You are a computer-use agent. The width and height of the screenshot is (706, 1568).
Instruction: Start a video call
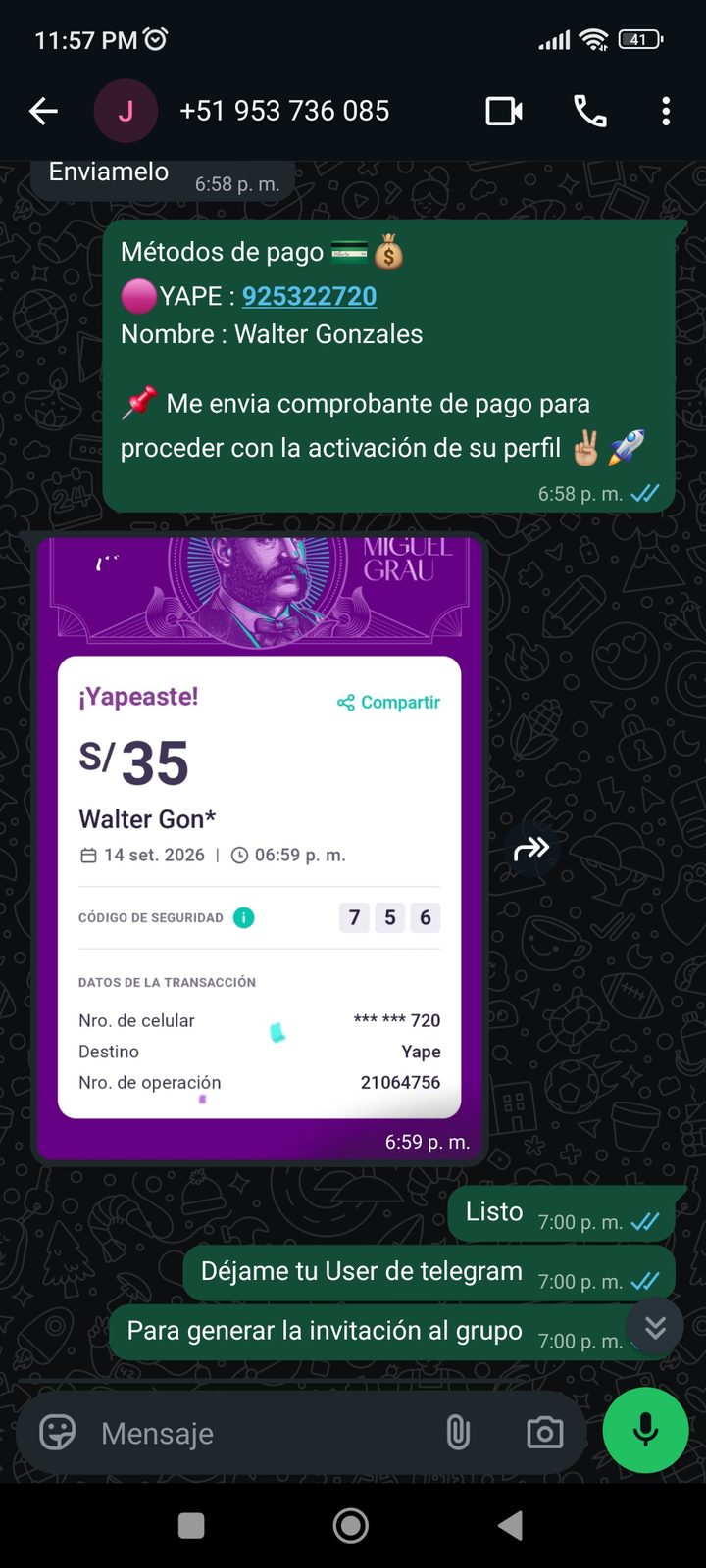504,112
